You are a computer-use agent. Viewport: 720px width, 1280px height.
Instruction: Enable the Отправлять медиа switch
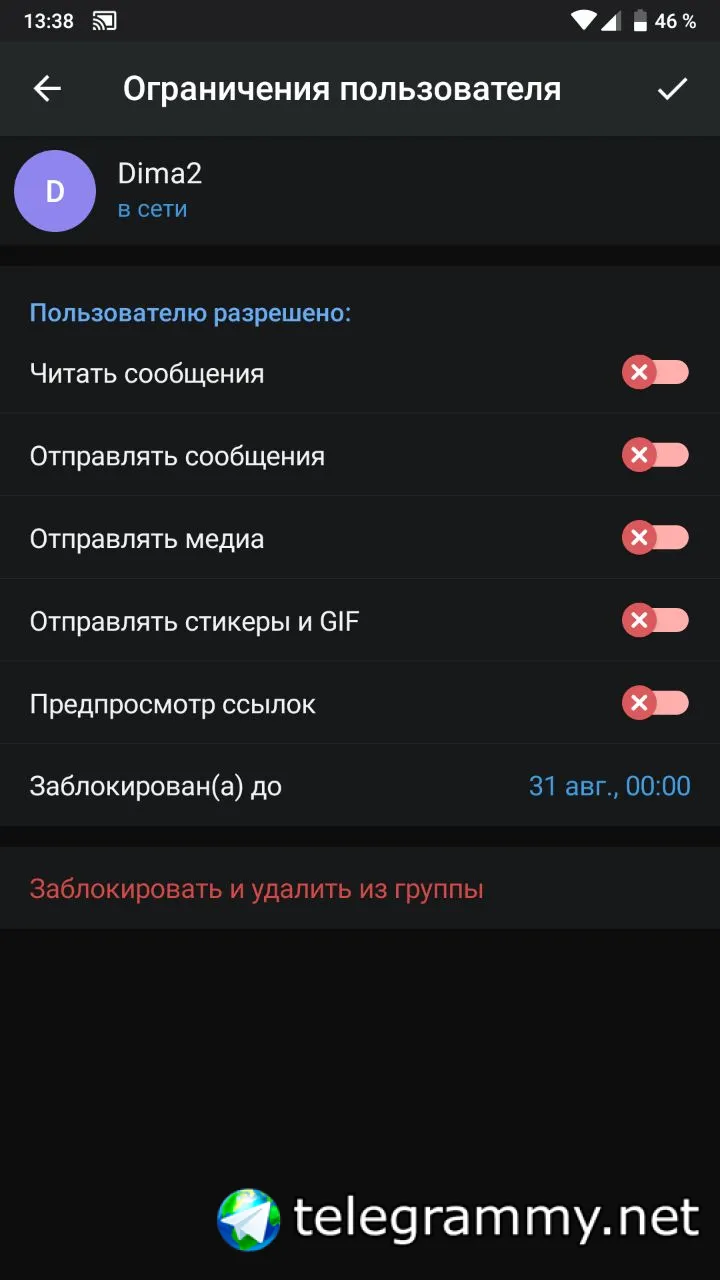click(655, 538)
